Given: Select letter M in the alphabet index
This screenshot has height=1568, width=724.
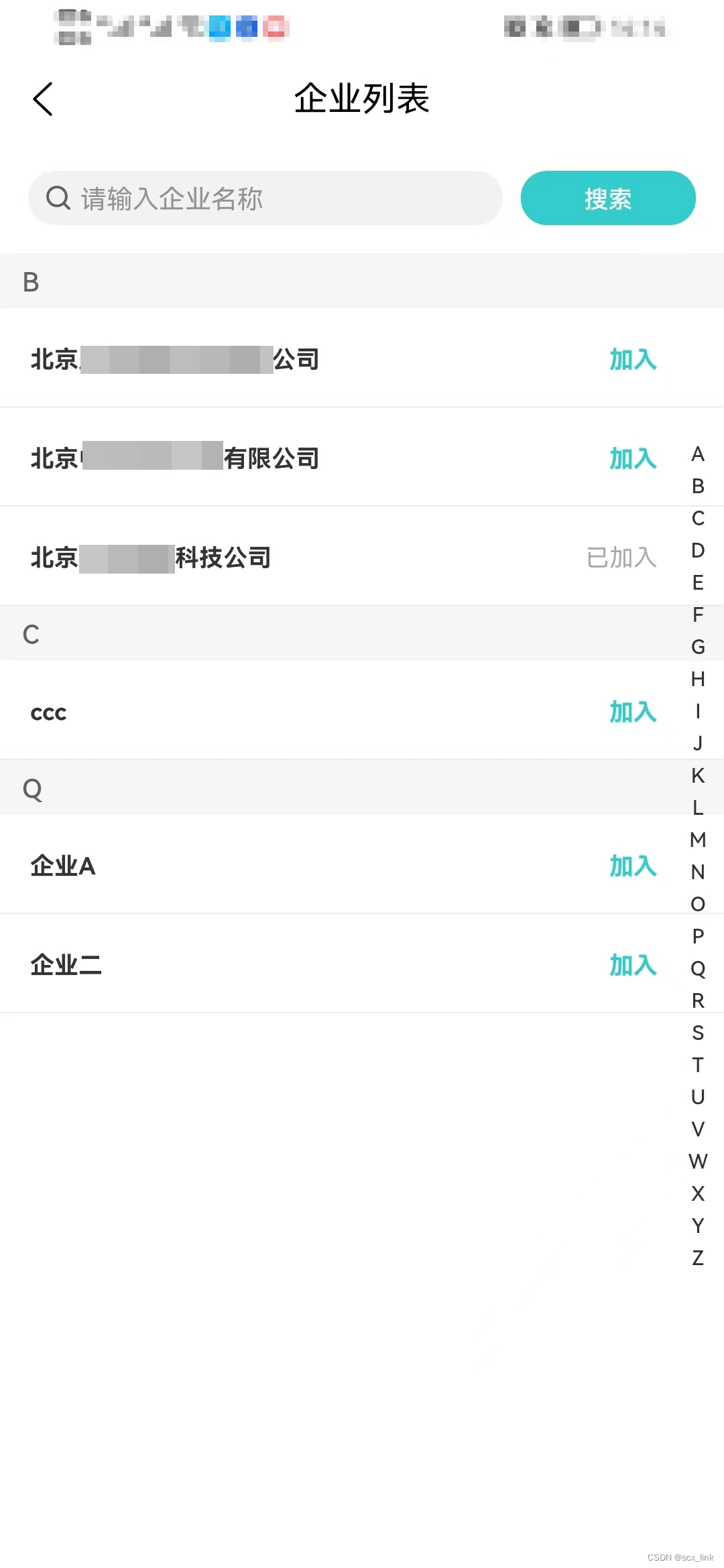Looking at the screenshot, I should pyautogui.click(x=698, y=840).
